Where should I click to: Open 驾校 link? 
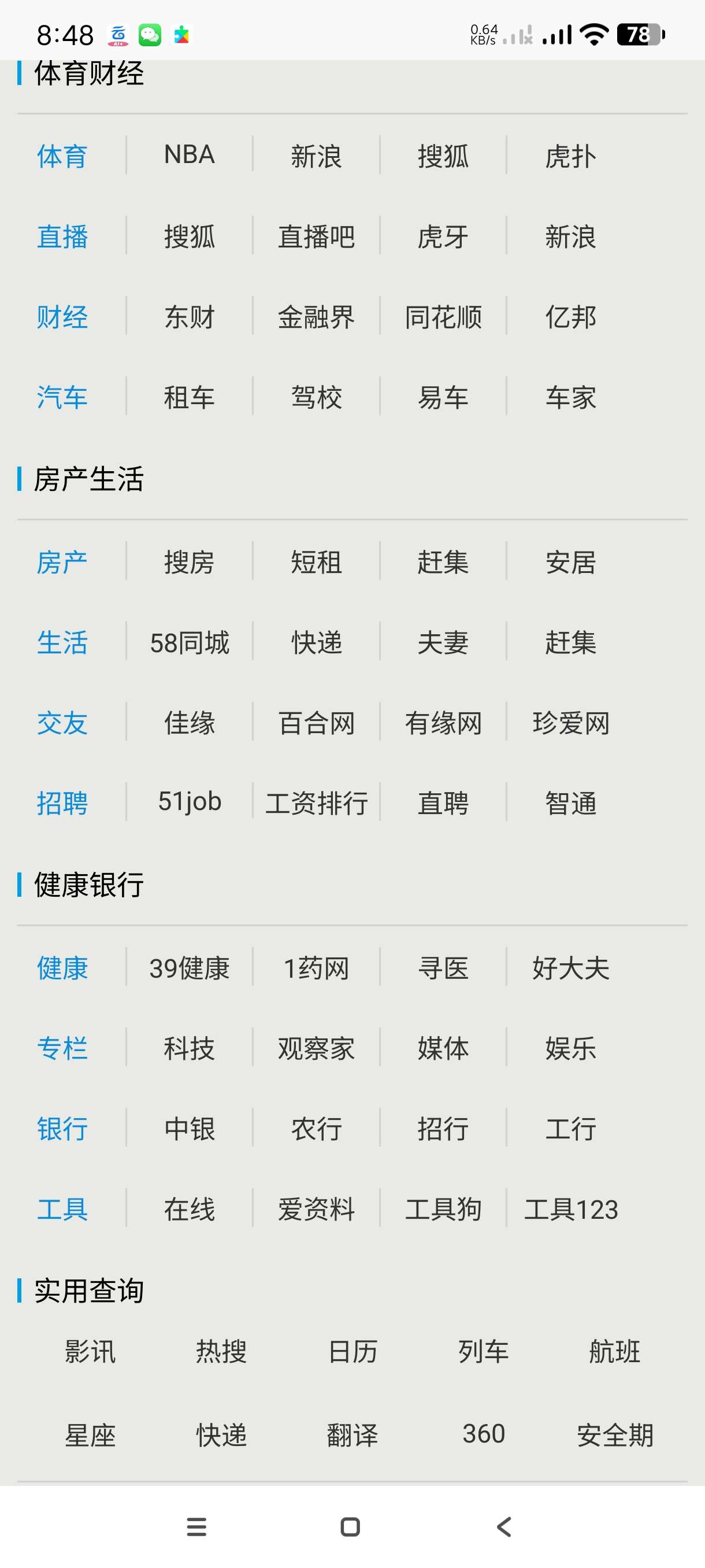316,397
